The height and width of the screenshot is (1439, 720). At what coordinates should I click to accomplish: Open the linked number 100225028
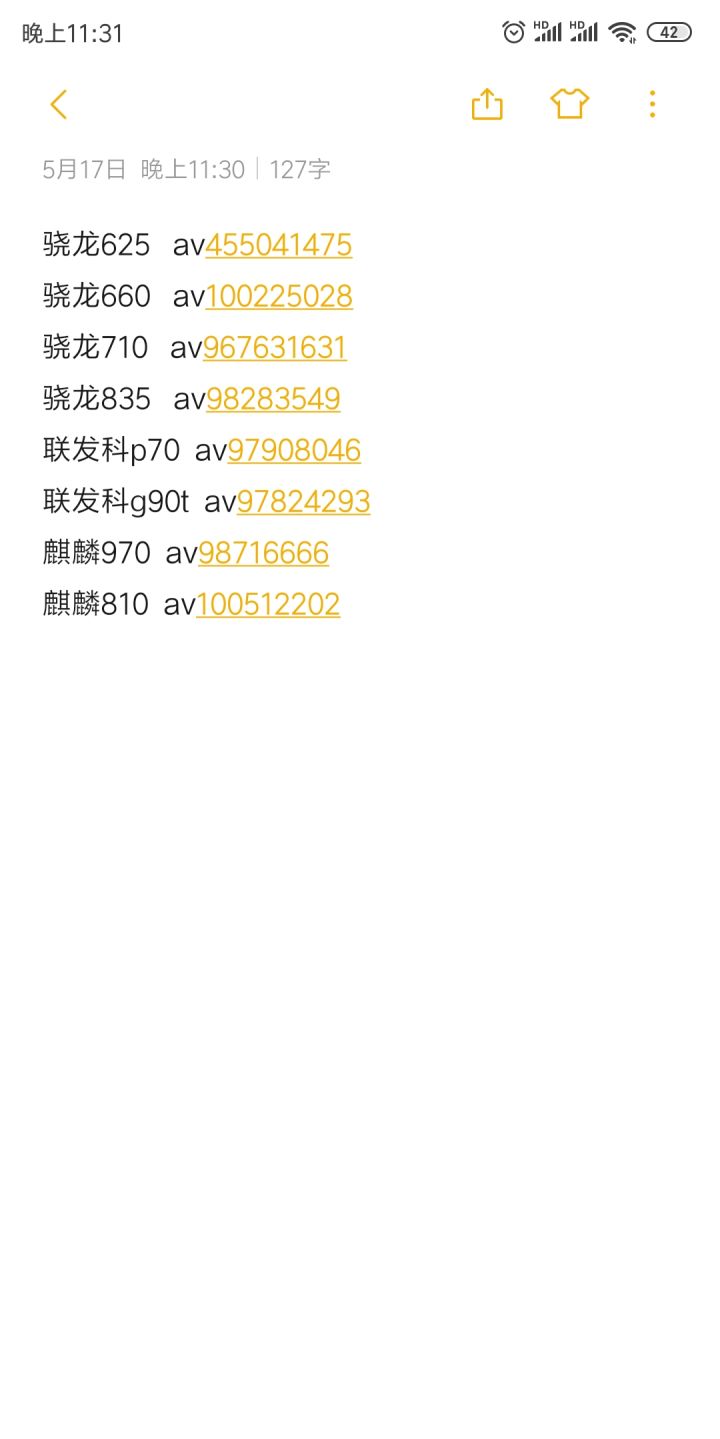point(279,297)
